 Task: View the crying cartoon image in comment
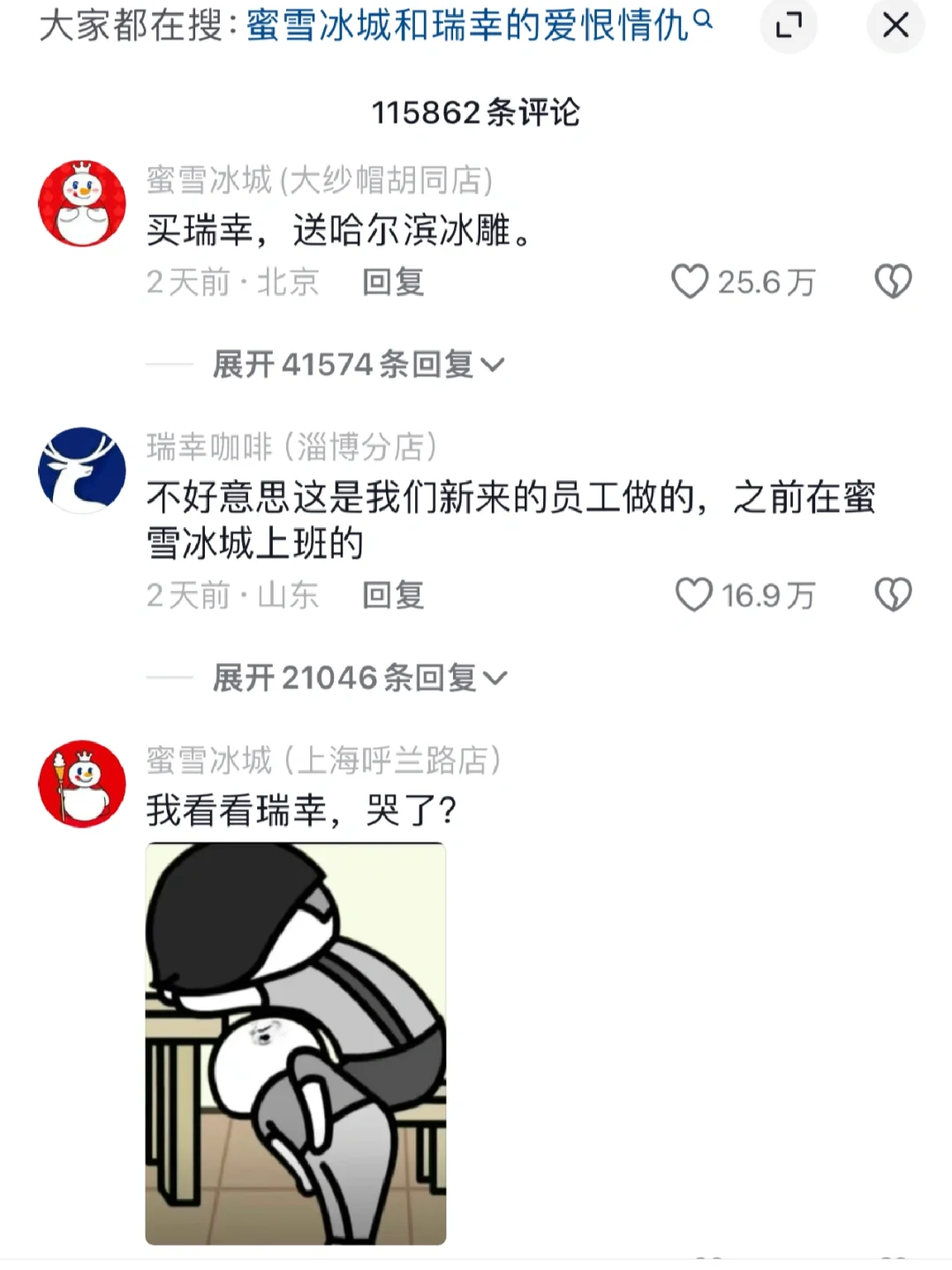pos(295,1042)
